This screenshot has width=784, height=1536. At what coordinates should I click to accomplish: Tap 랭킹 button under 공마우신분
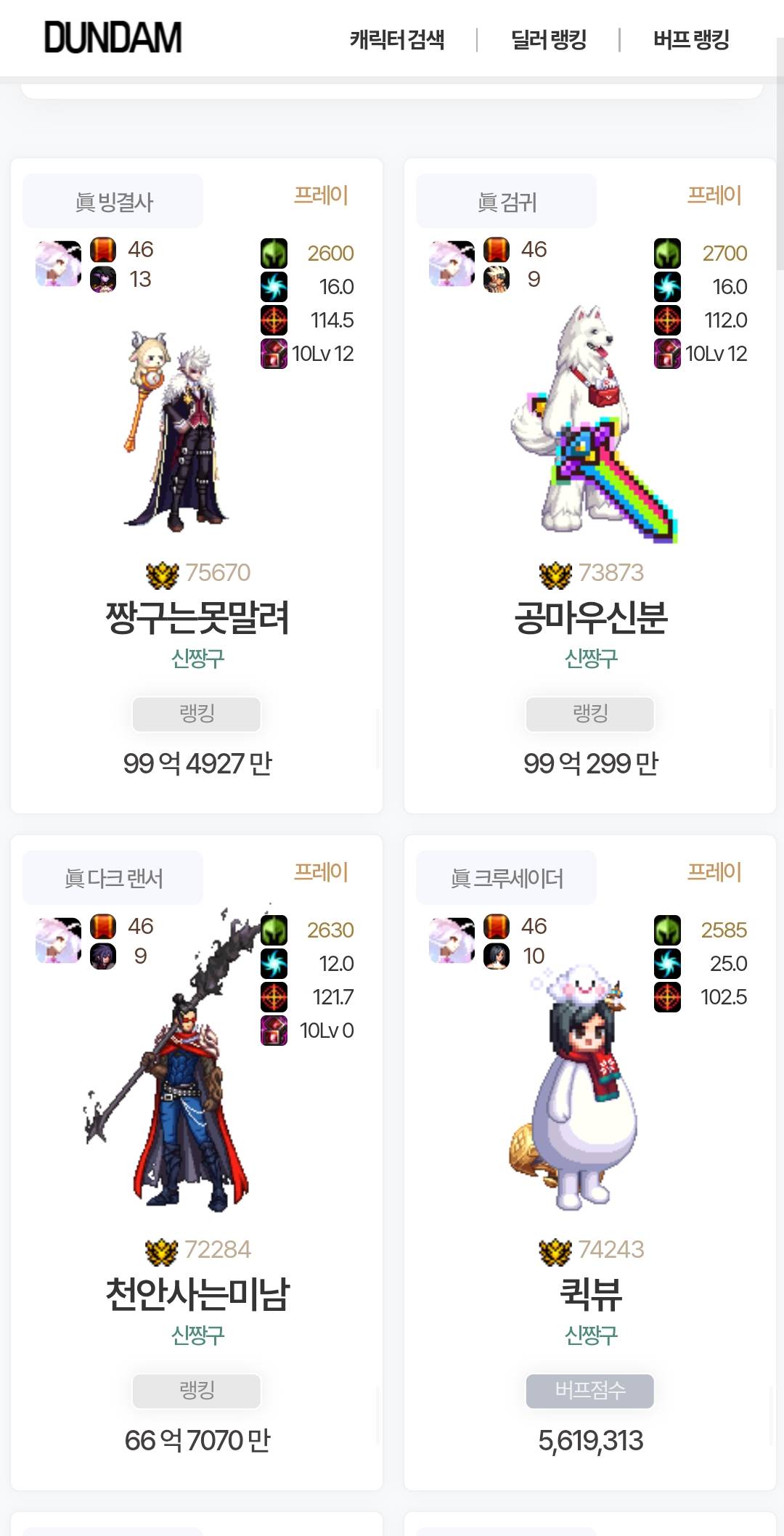(590, 714)
